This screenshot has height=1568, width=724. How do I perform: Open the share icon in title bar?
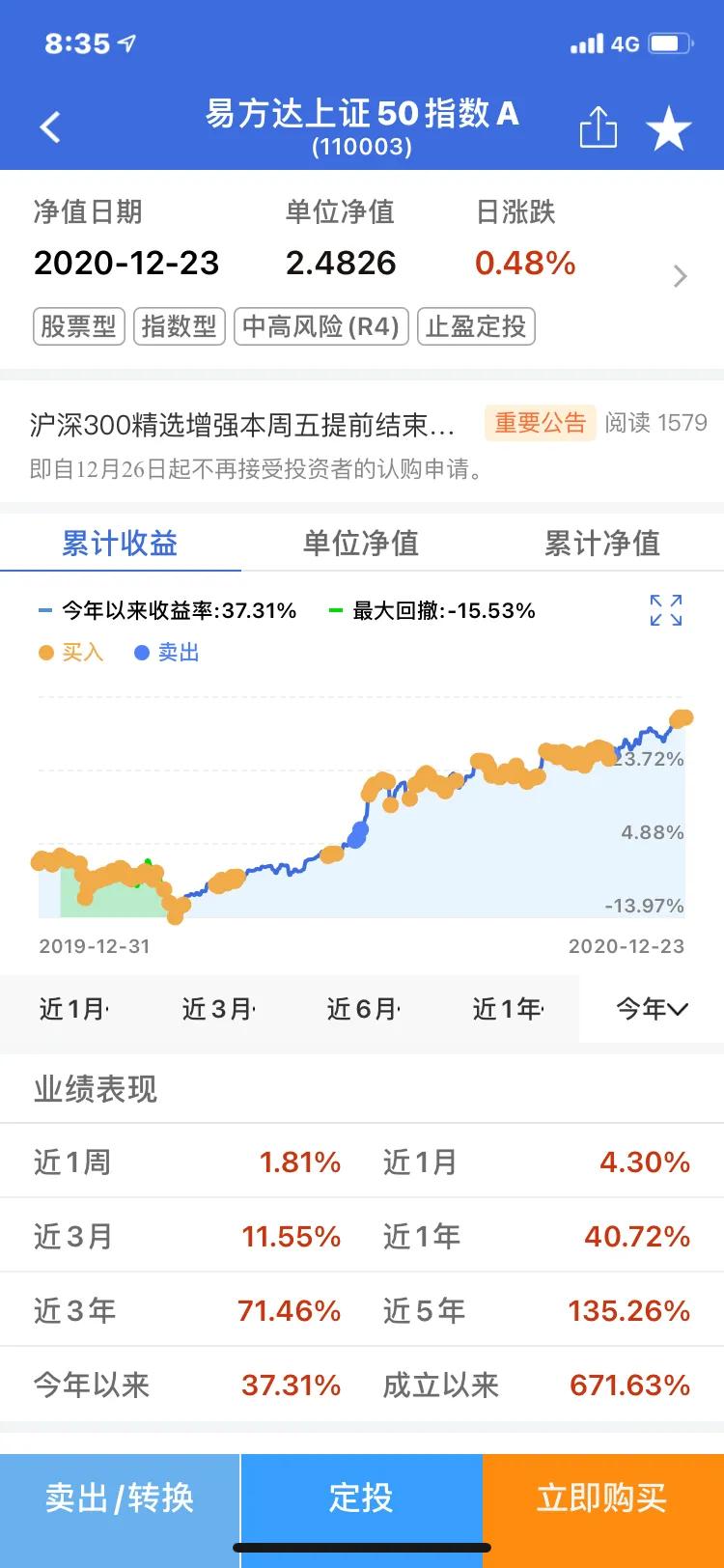[599, 126]
